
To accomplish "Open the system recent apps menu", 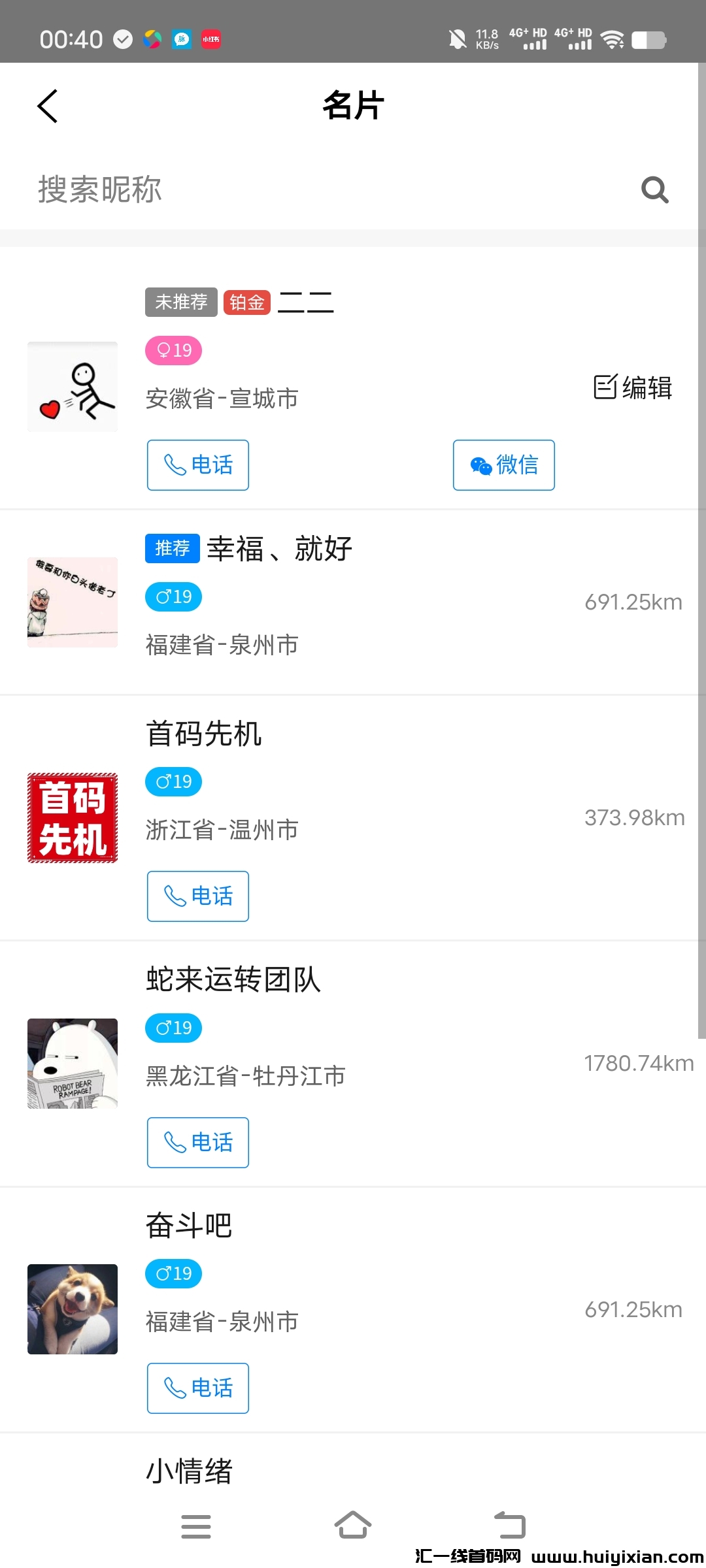I will [x=196, y=1526].
